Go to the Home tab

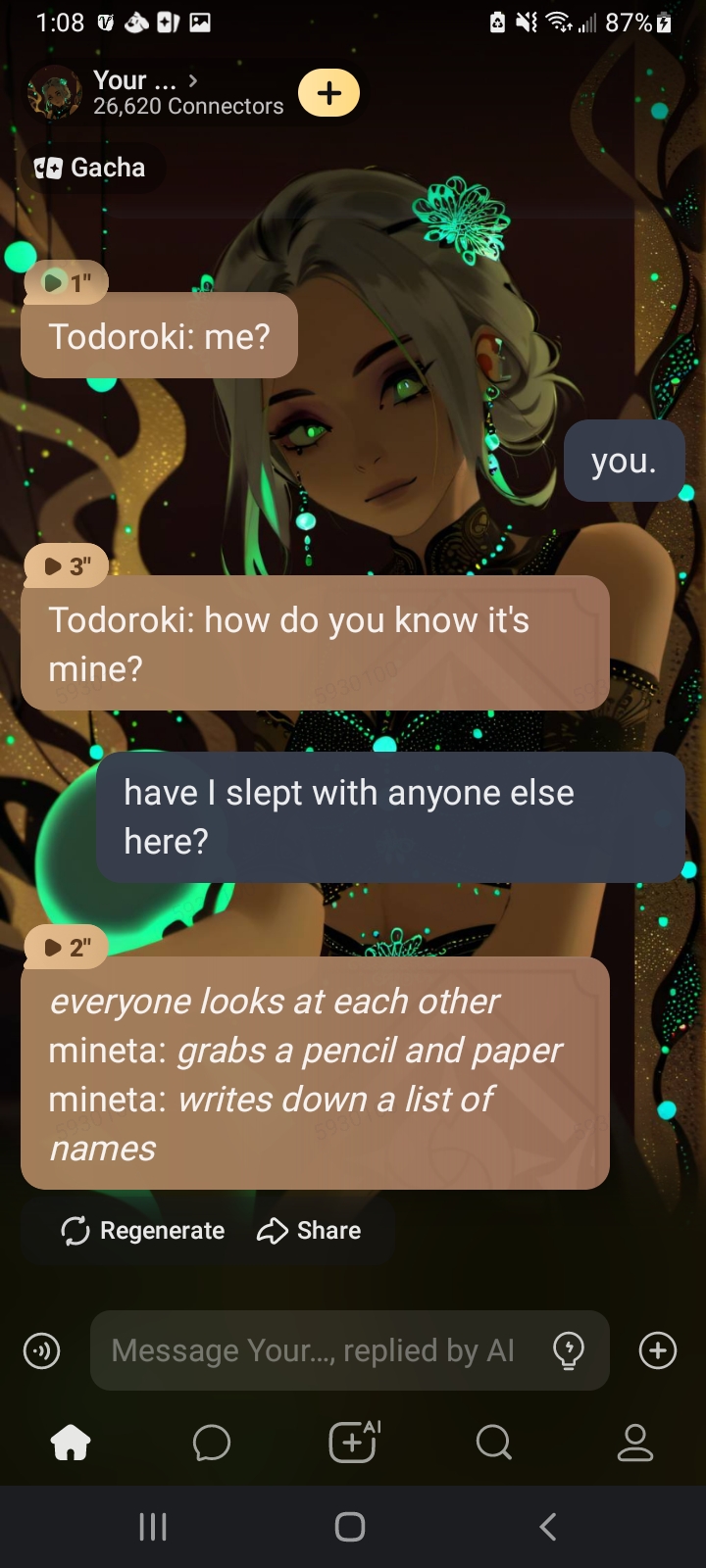click(x=71, y=1443)
